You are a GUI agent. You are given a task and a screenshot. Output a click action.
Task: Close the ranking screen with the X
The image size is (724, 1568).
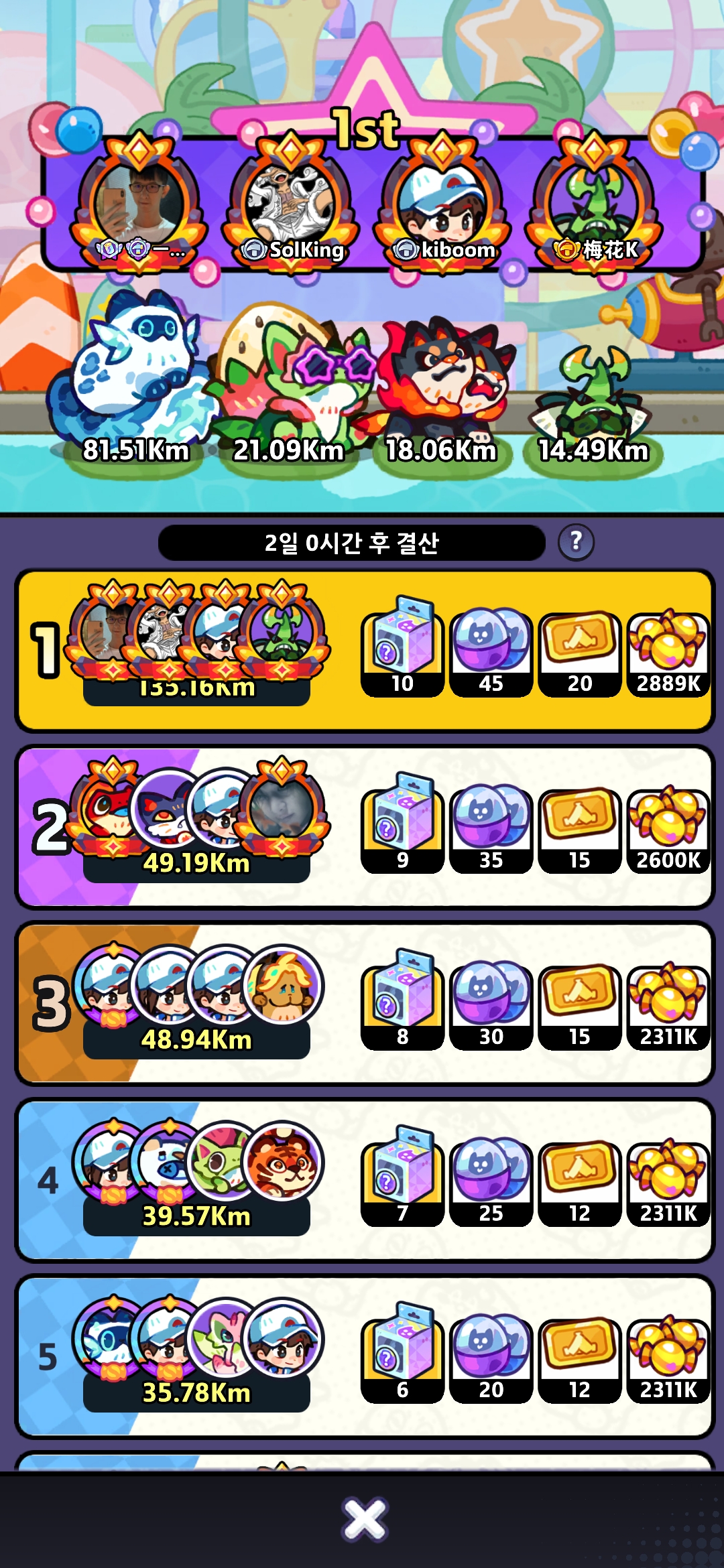pos(365,1519)
